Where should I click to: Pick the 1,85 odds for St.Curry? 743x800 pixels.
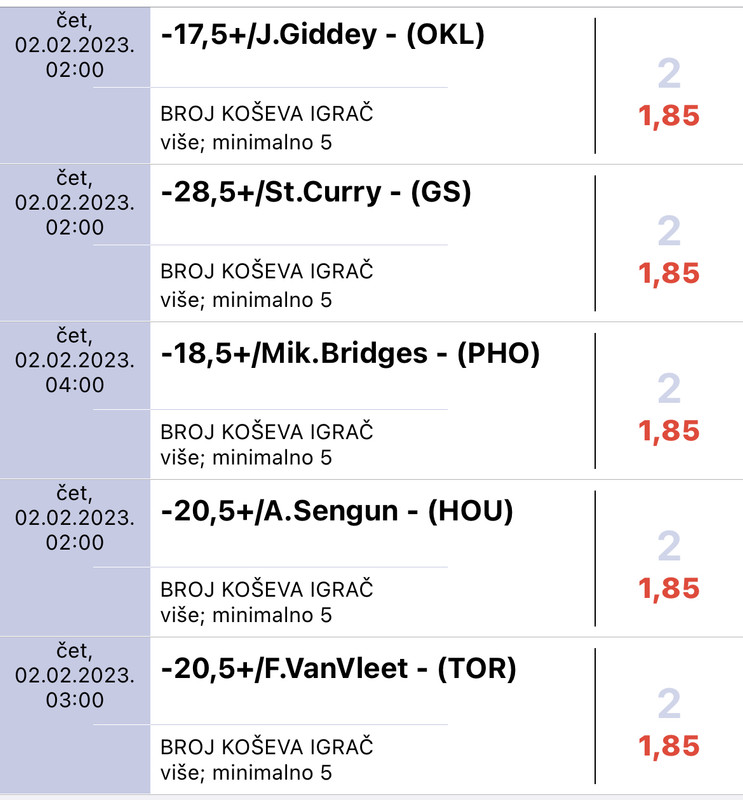669,273
